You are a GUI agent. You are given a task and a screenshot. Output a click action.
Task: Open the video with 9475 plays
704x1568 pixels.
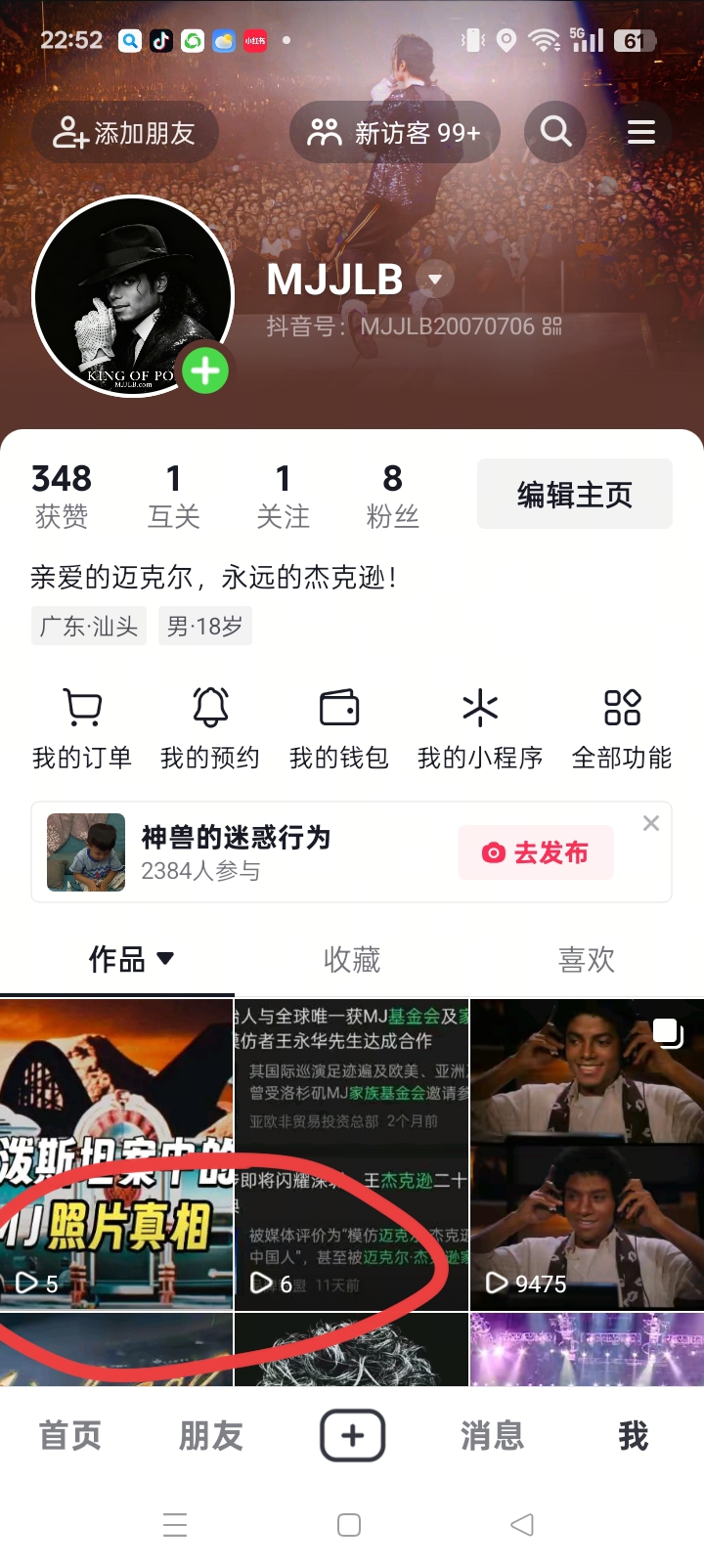click(x=587, y=1154)
